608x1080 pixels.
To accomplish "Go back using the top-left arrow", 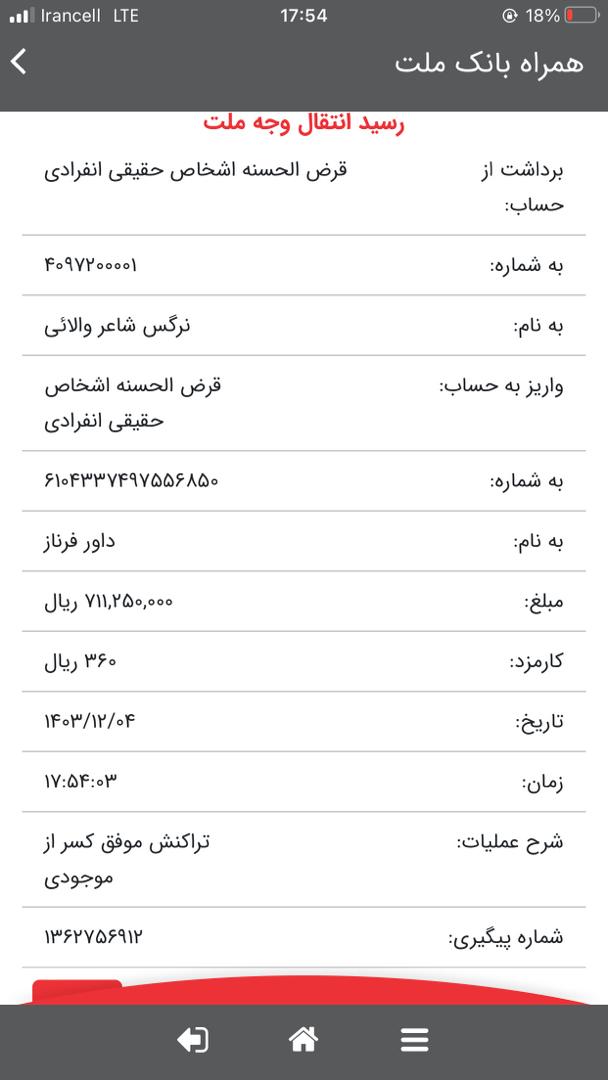I will coord(19,63).
